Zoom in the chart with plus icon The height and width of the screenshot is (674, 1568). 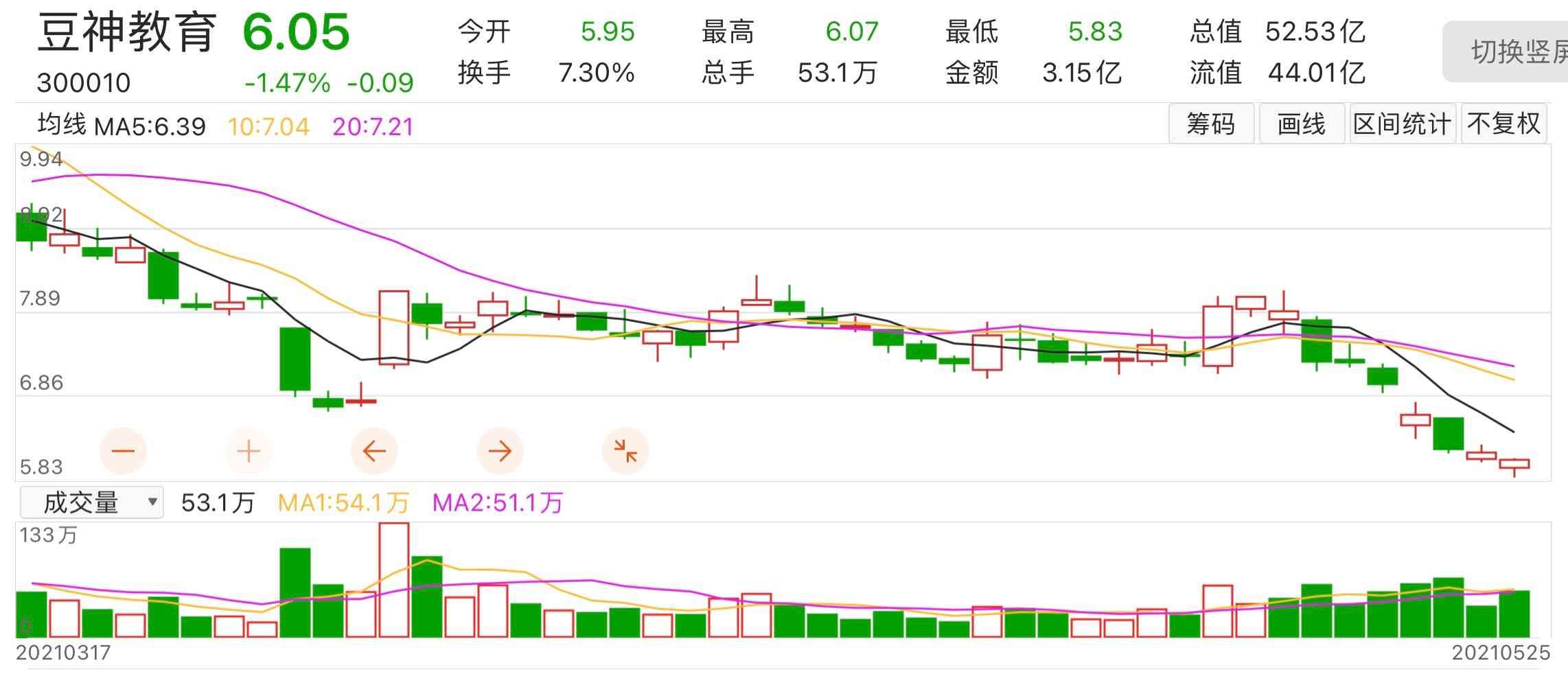pyautogui.click(x=249, y=451)
